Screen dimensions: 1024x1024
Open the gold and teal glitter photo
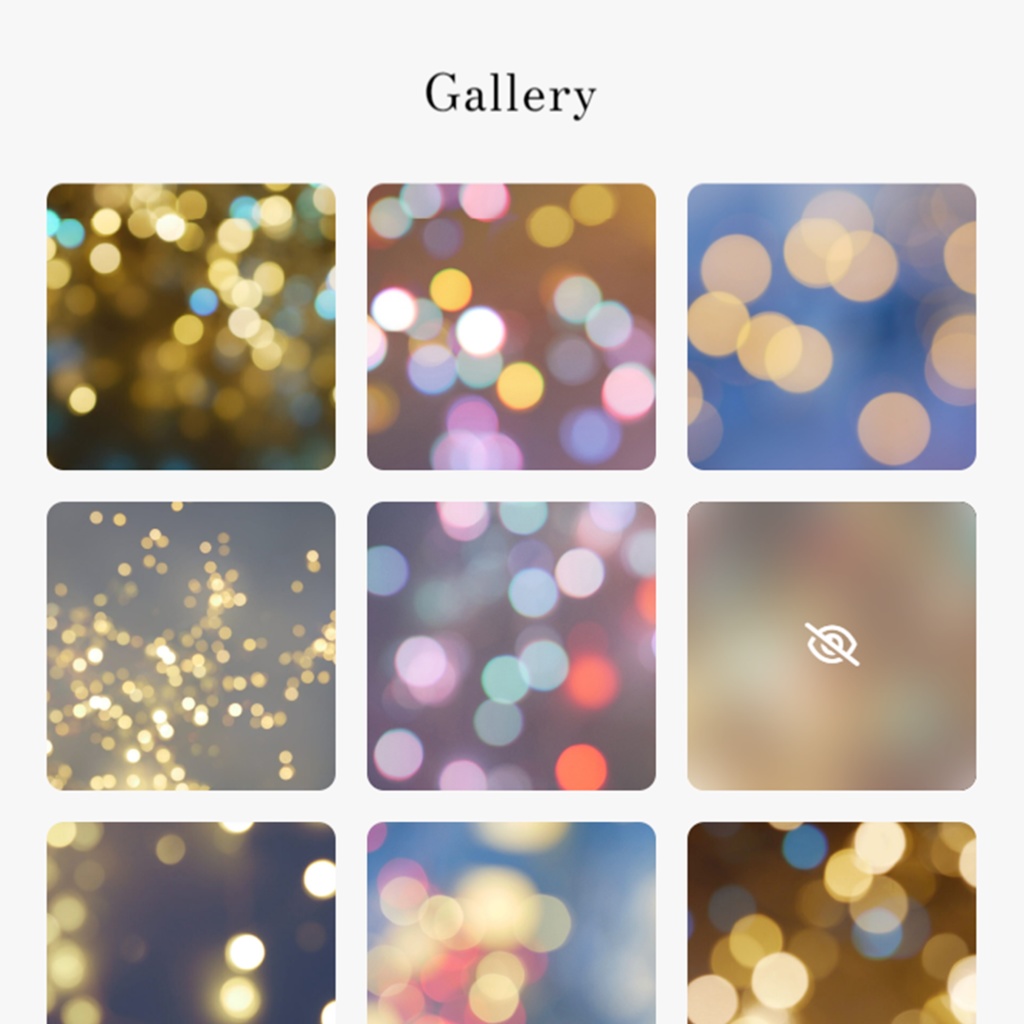pos(191,326)
